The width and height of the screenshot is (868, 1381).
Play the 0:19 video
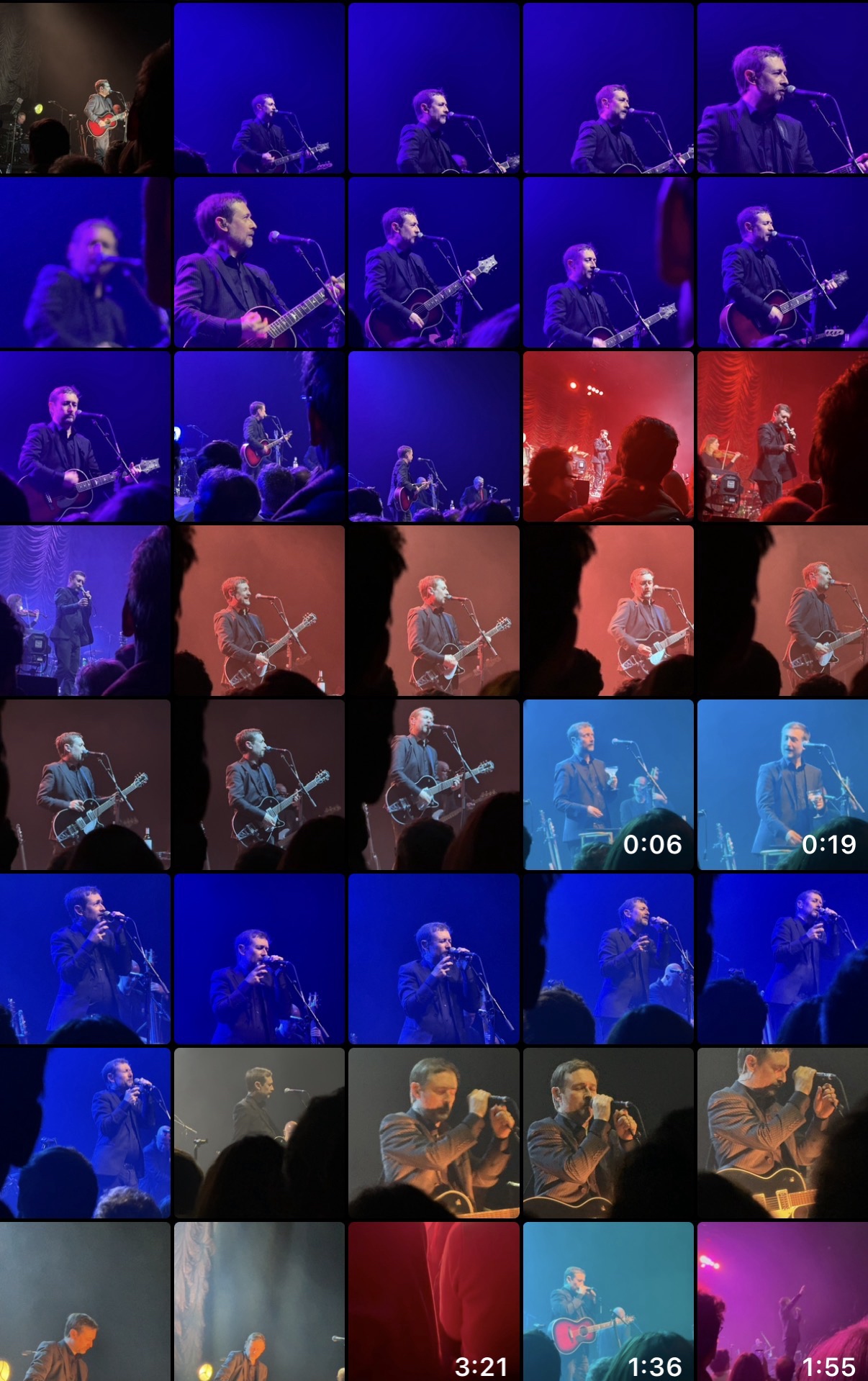782,784
